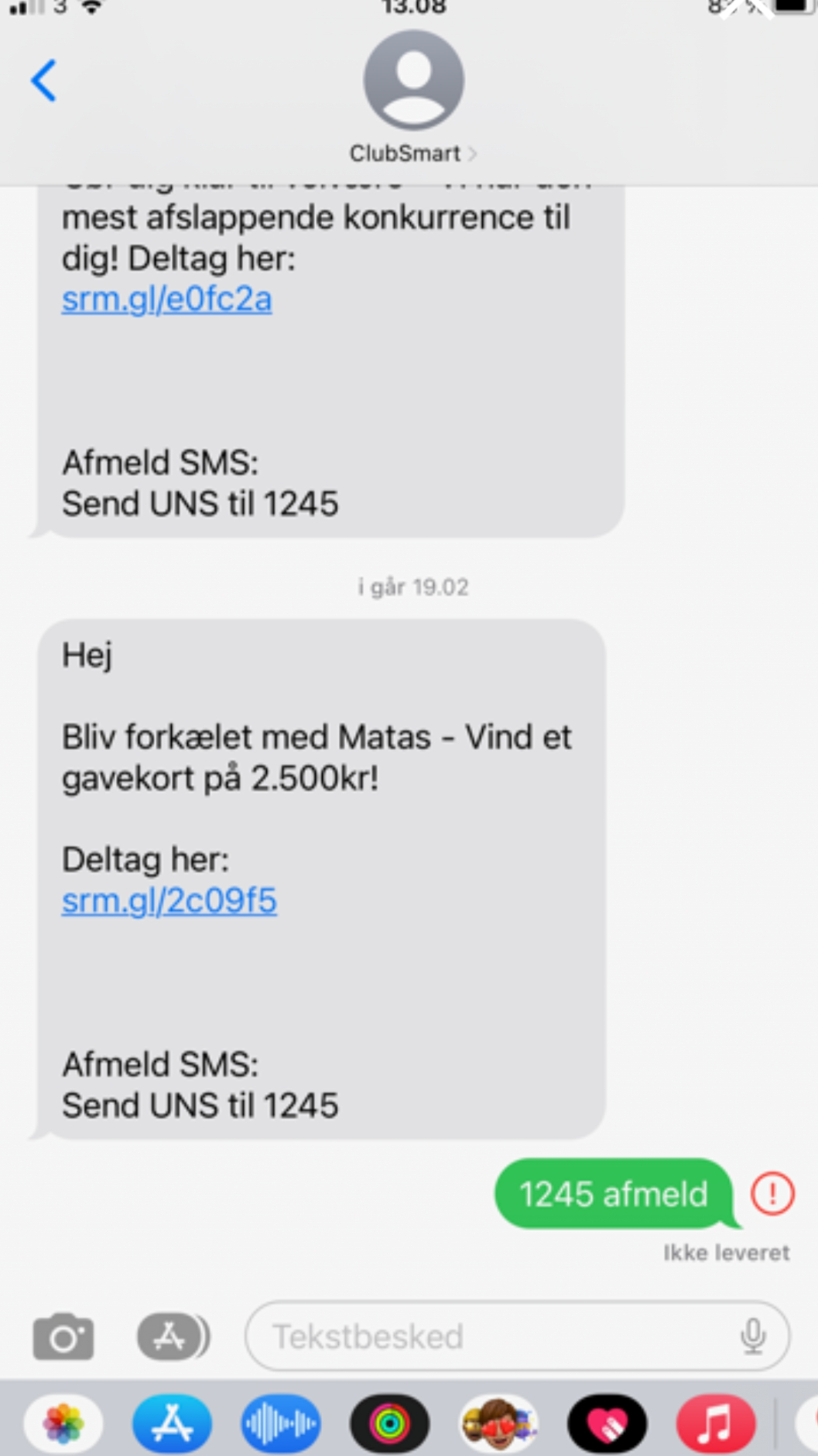The image size is (818, 1456).
Task: Open the srm.gl/e0fc2a link
Action: click(167, 300)
